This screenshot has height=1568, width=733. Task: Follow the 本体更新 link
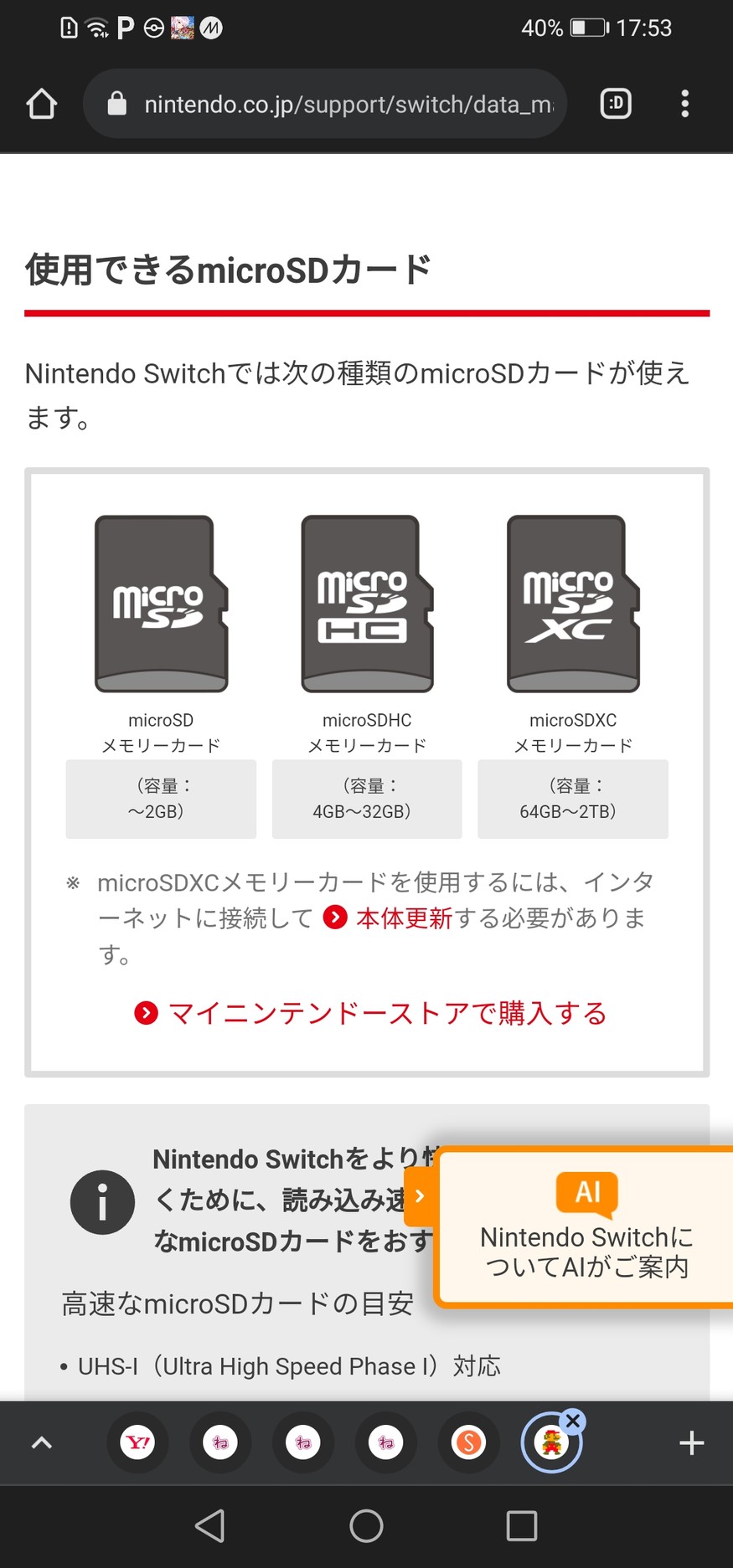coord(404,918)
